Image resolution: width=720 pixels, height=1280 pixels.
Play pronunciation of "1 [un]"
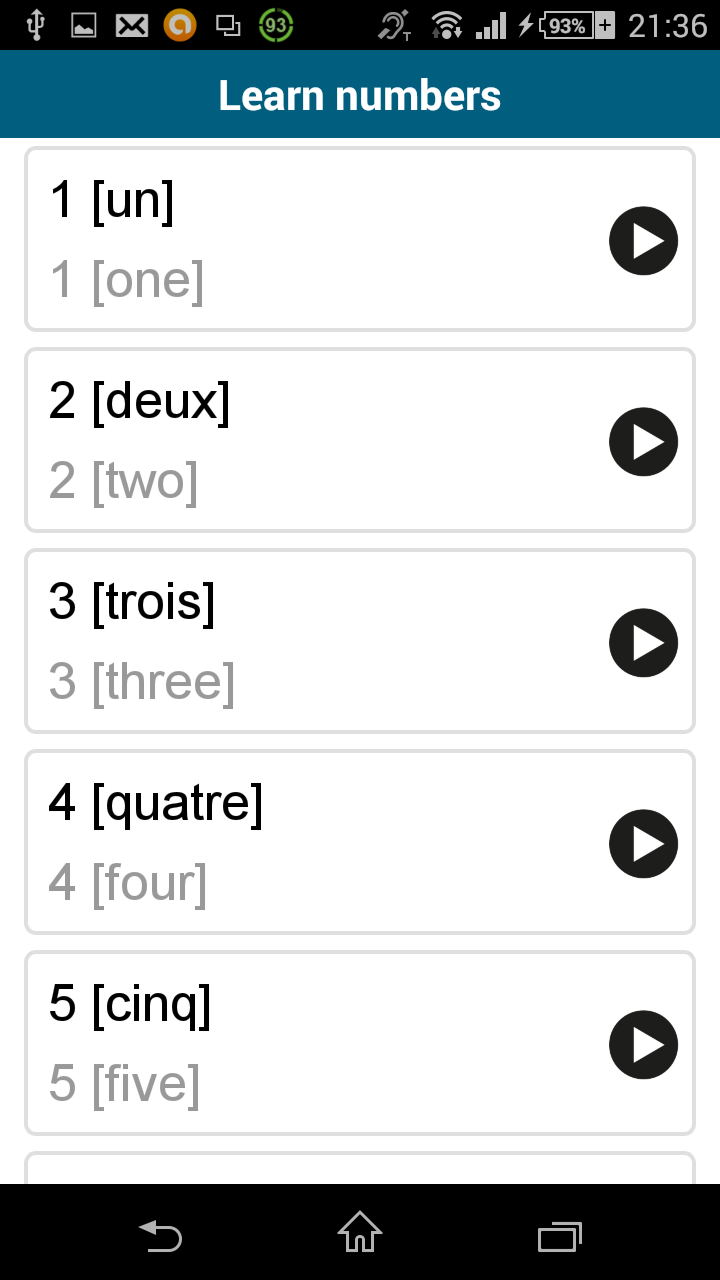(643, 240)
